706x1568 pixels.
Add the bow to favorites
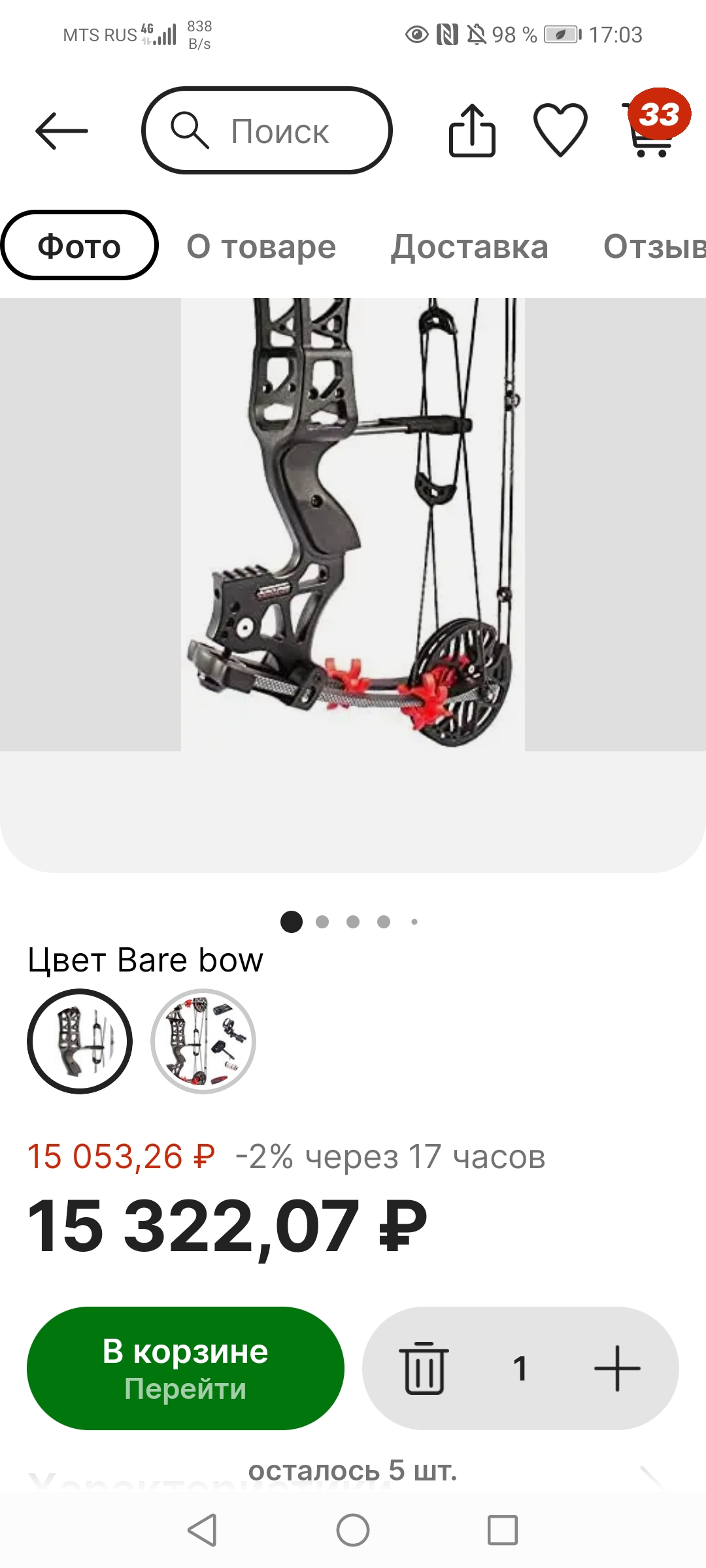tap(560, 130)
